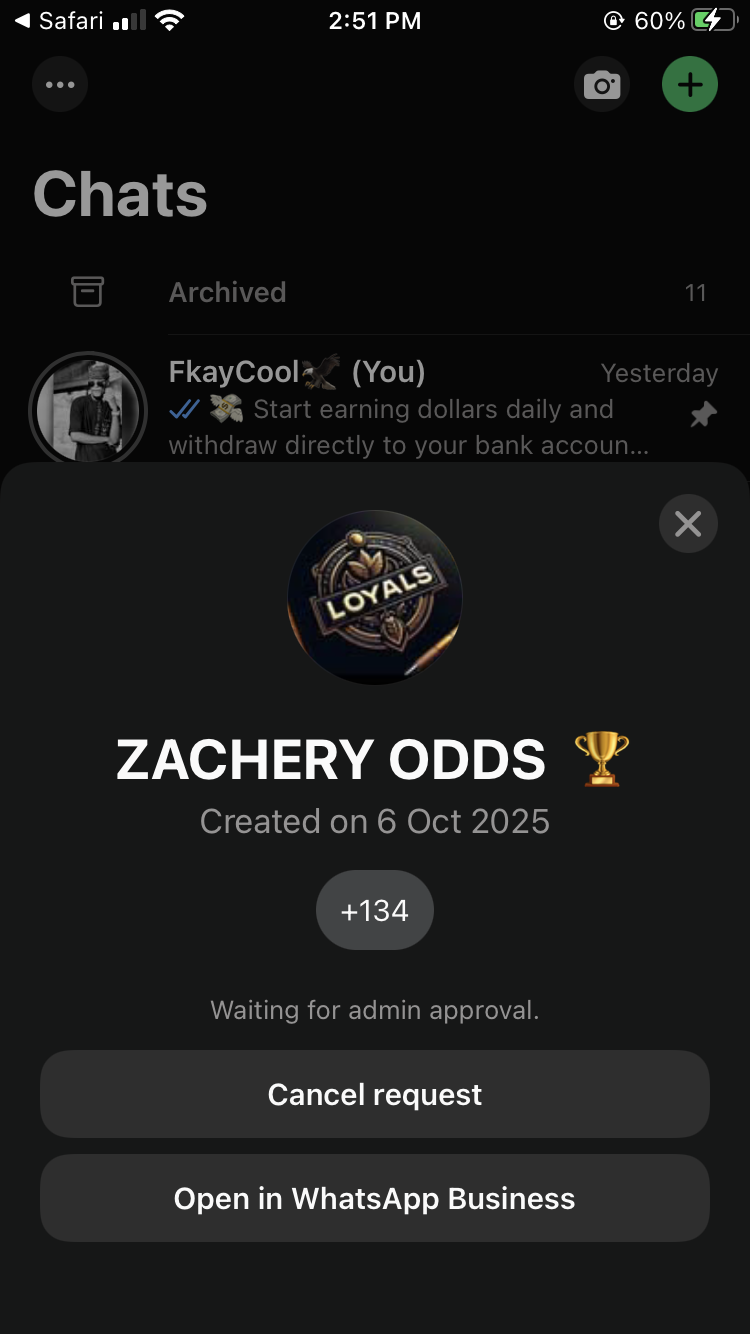The width and height of the screenshot is (750, 1334).
Task: Close the group invite sheet
Action: coord(688,523)
